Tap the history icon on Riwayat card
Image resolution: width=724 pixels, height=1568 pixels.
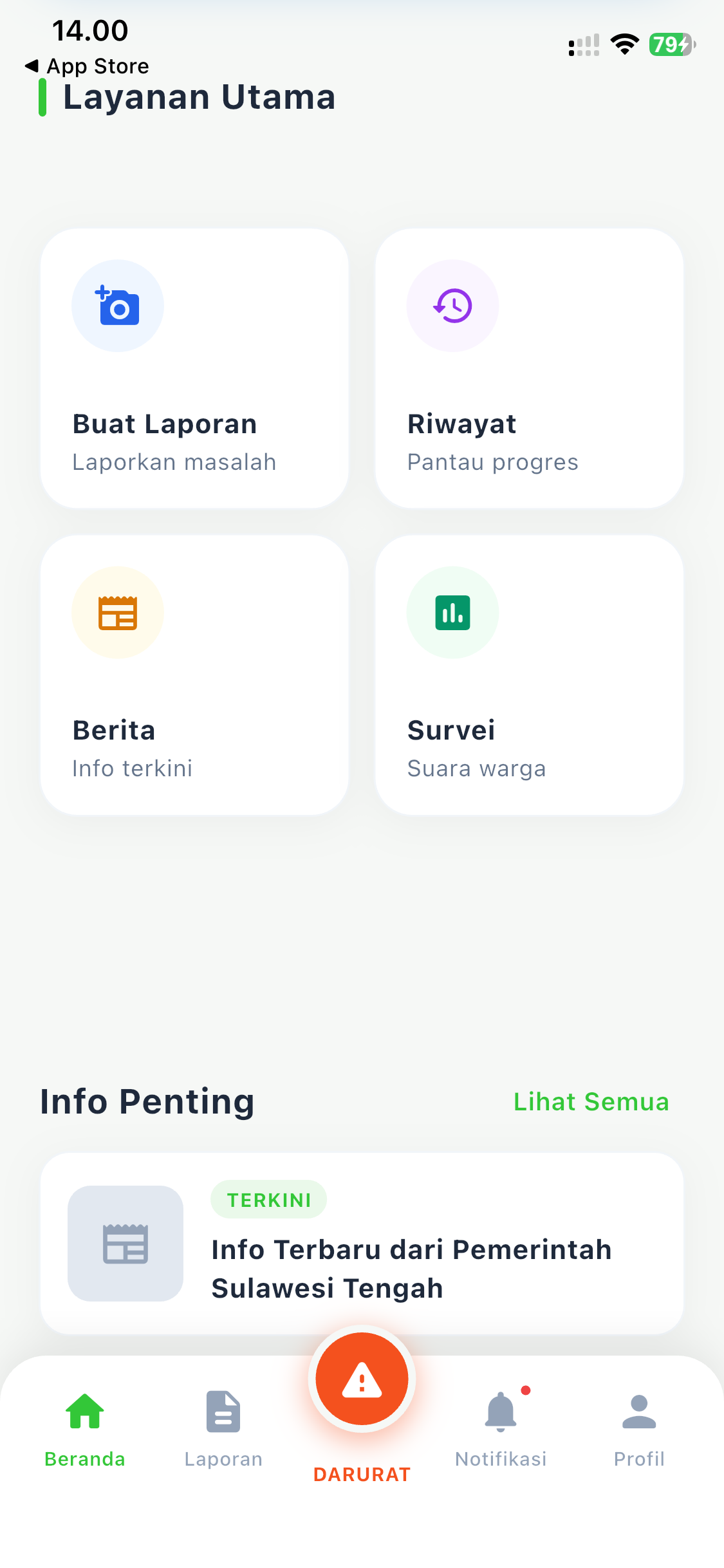(452, 306)
